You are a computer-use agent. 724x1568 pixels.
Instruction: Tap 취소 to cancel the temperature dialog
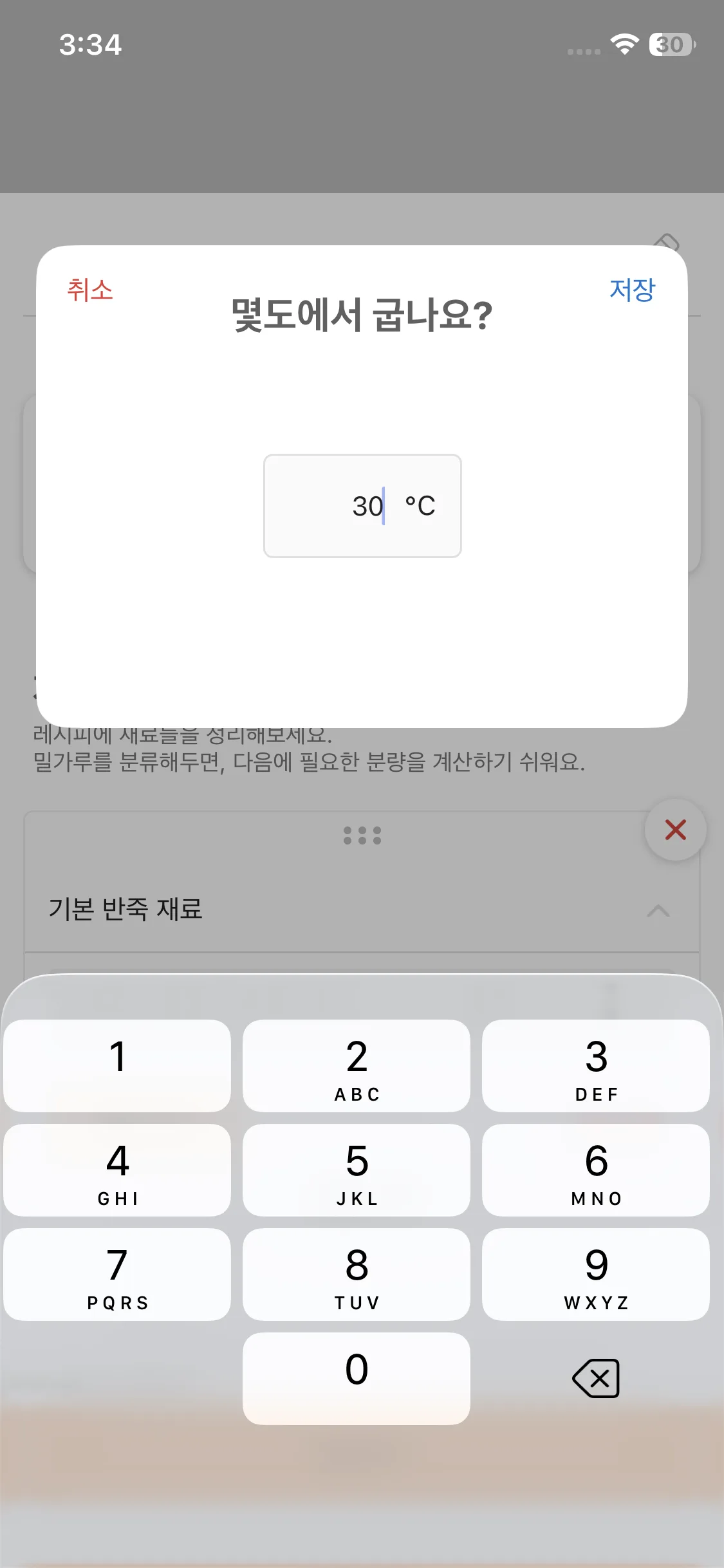coord(89,291)
